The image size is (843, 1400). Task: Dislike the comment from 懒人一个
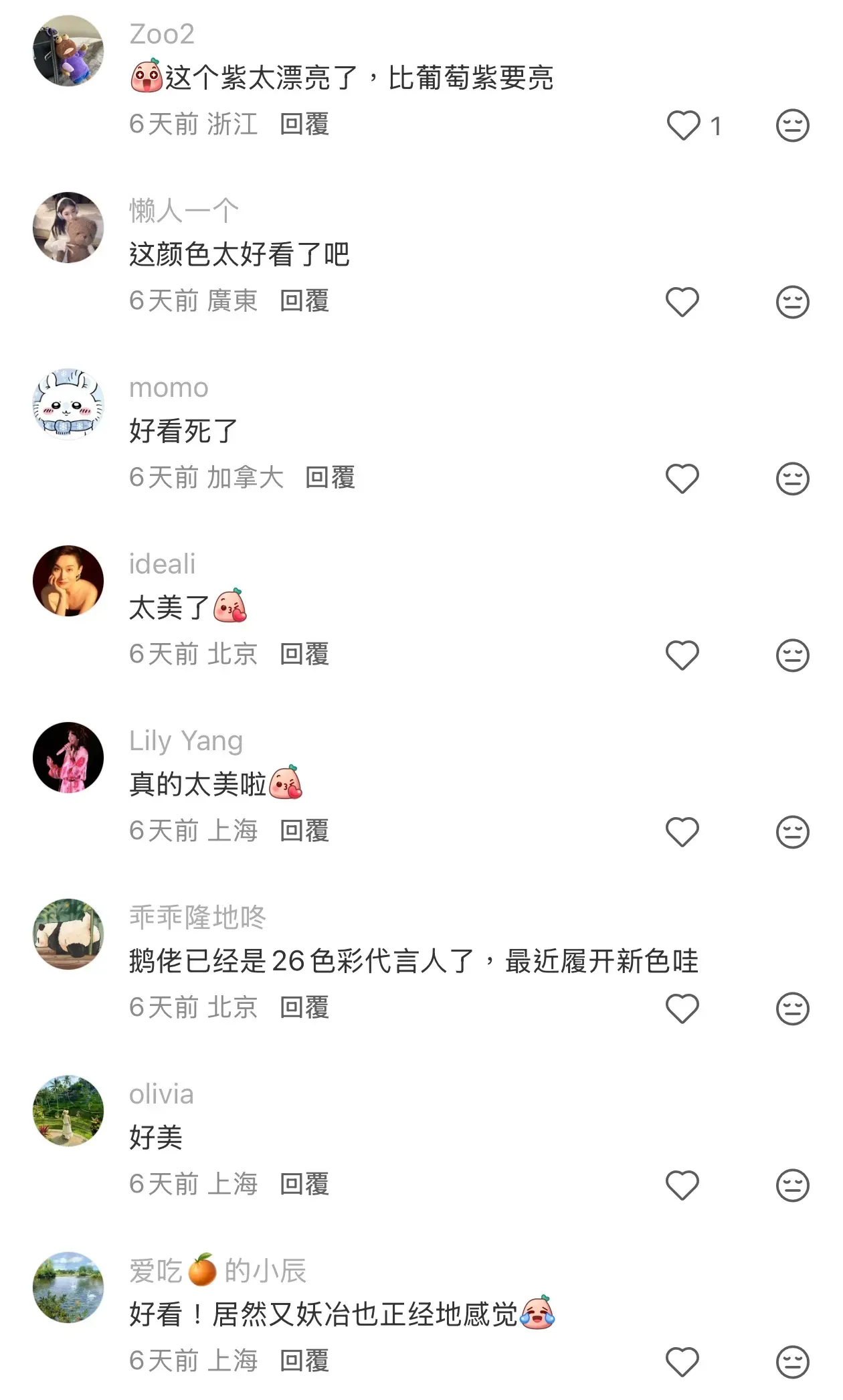click(x=792, y=302)
